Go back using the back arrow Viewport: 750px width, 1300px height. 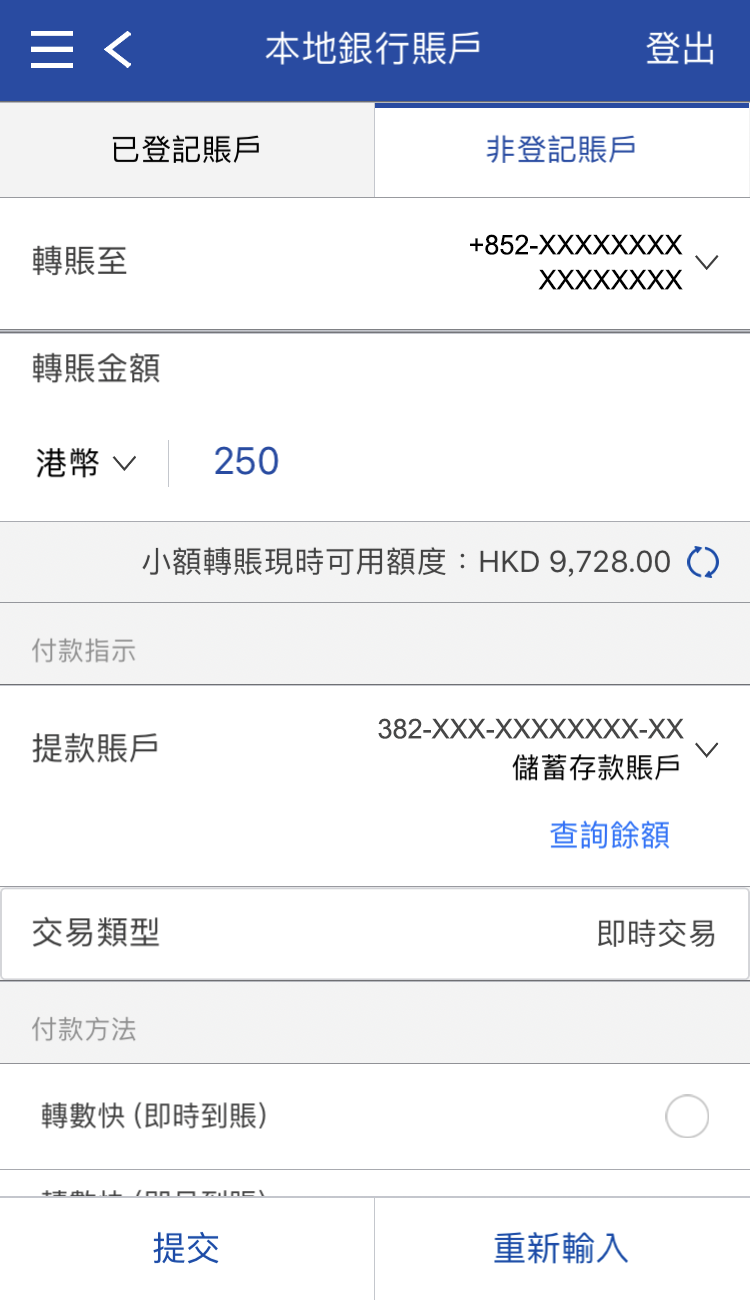(118, 49)
